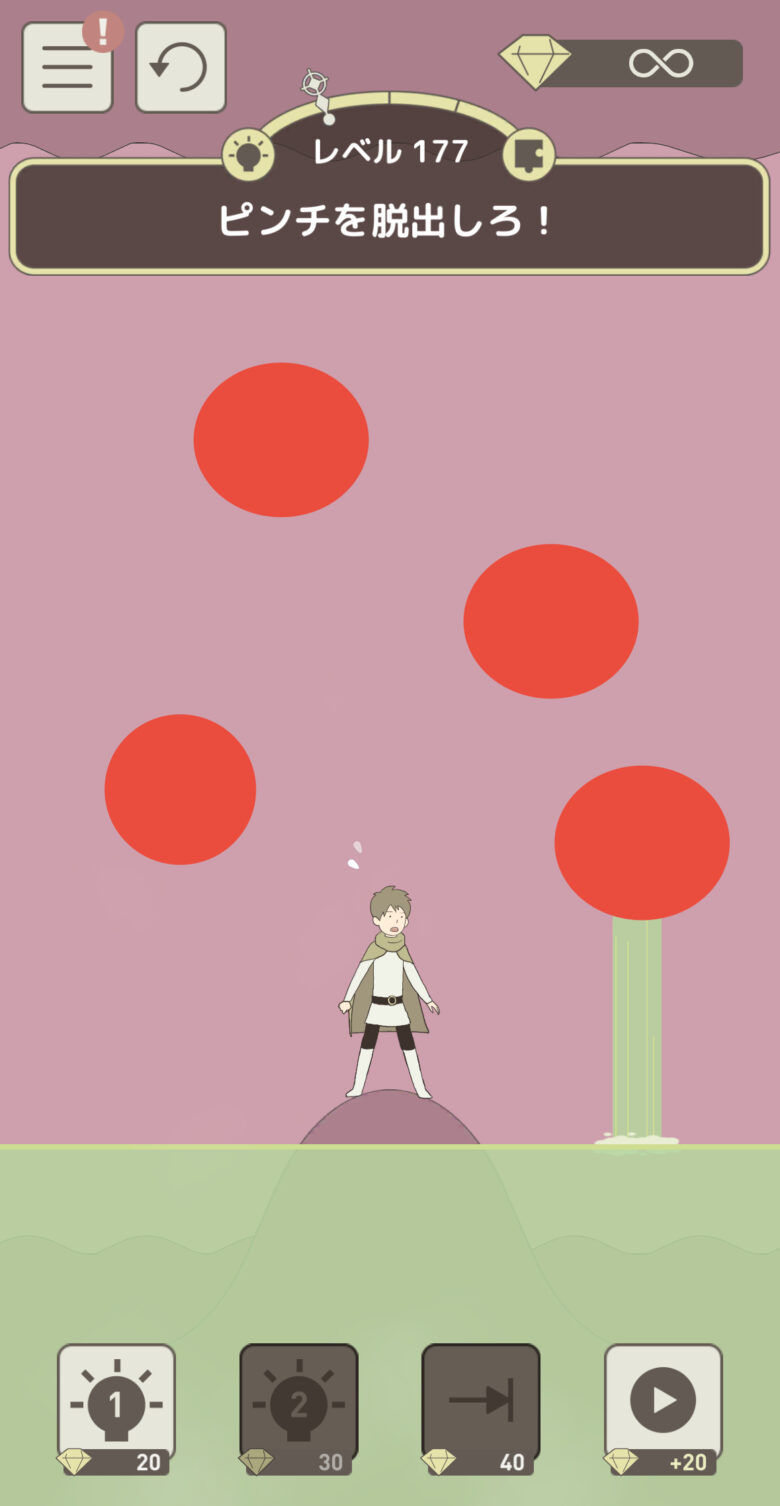The height and width of the screenshot is (1506, 780).
Task: Open the puzzle piece icon
Action: click(528, 155)
